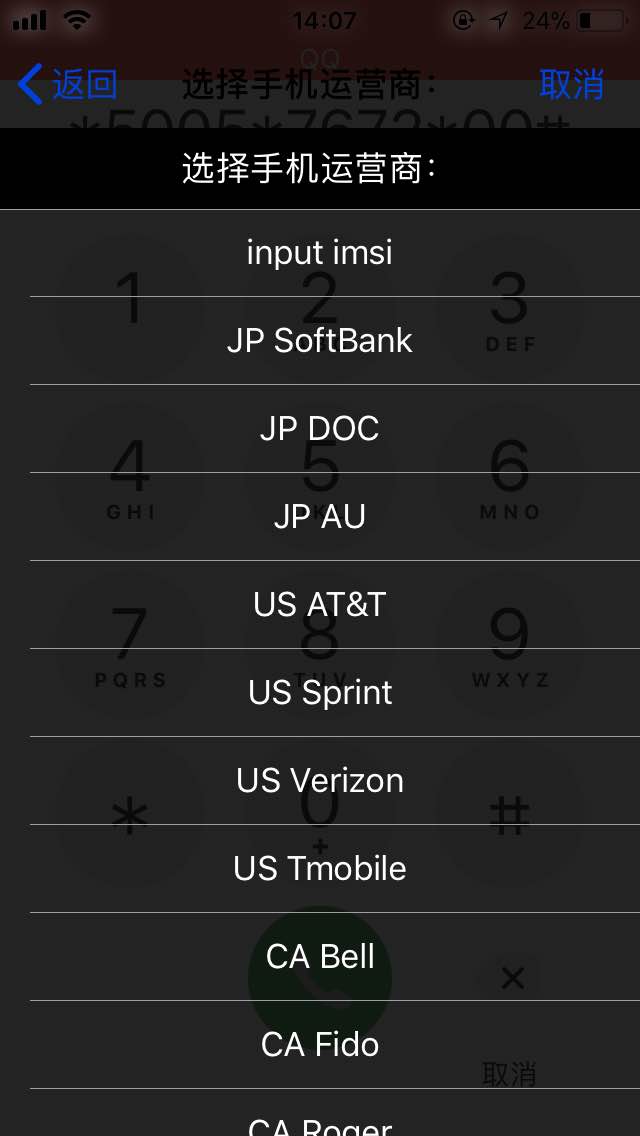Viewport: 640px width, 1136px height.
Task: Tap 取消 in the top bar
Action: (571, 85)
